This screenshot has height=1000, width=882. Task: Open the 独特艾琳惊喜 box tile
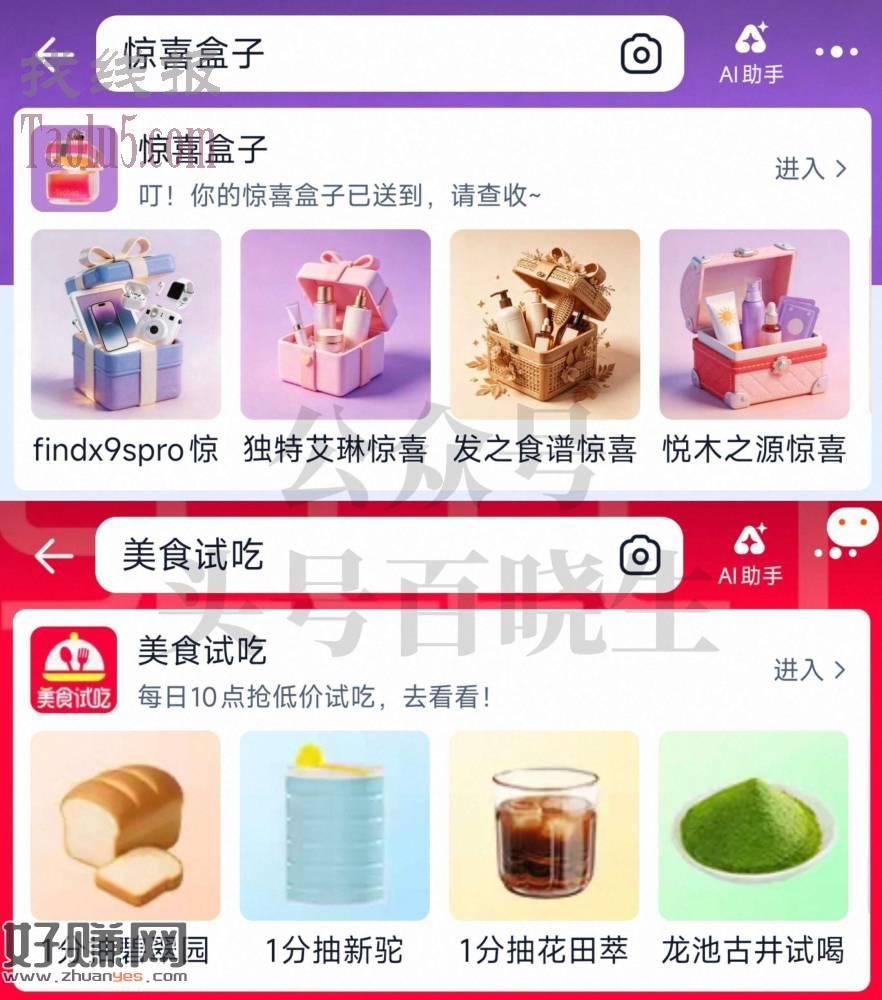click(x=335, y=348)
